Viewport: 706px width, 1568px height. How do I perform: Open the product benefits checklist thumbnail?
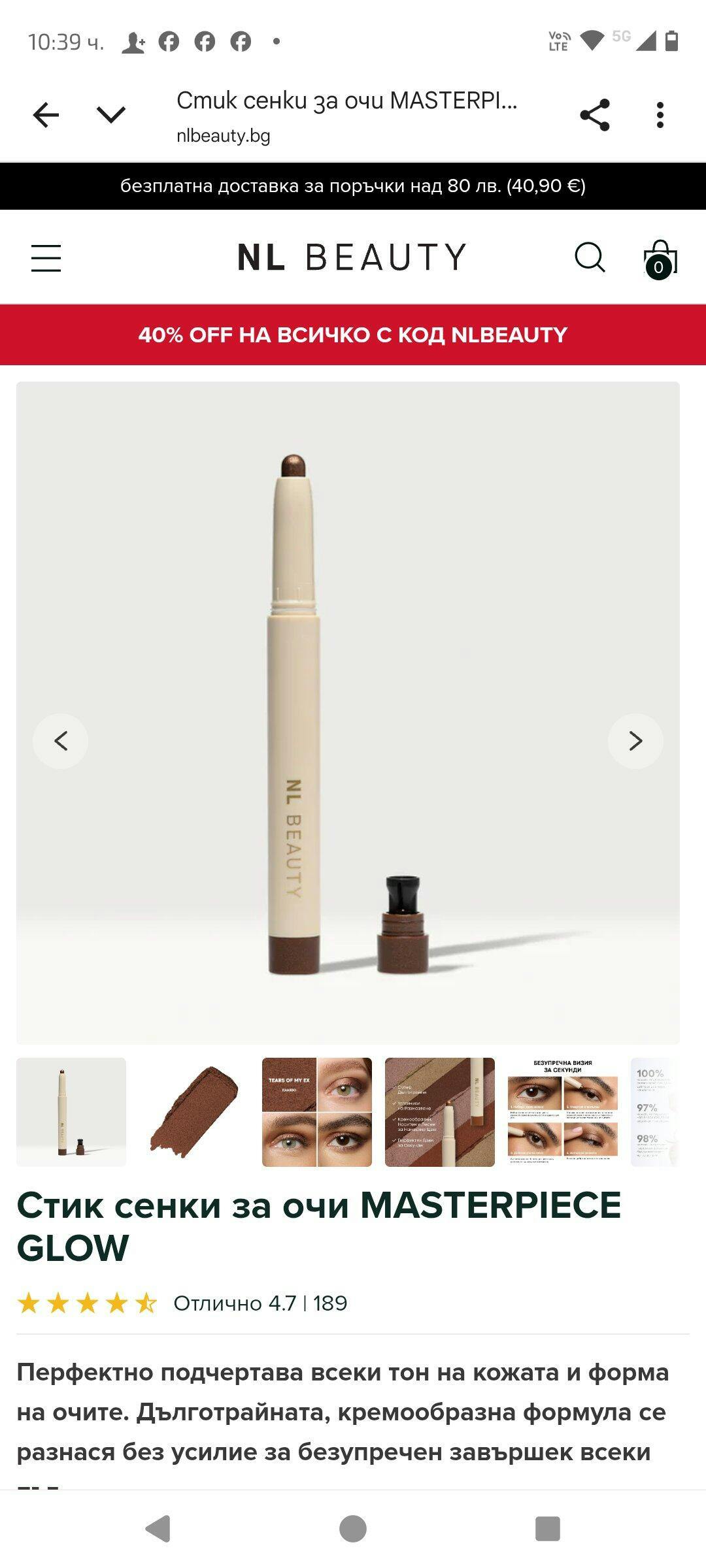(x=440, y=1112)
